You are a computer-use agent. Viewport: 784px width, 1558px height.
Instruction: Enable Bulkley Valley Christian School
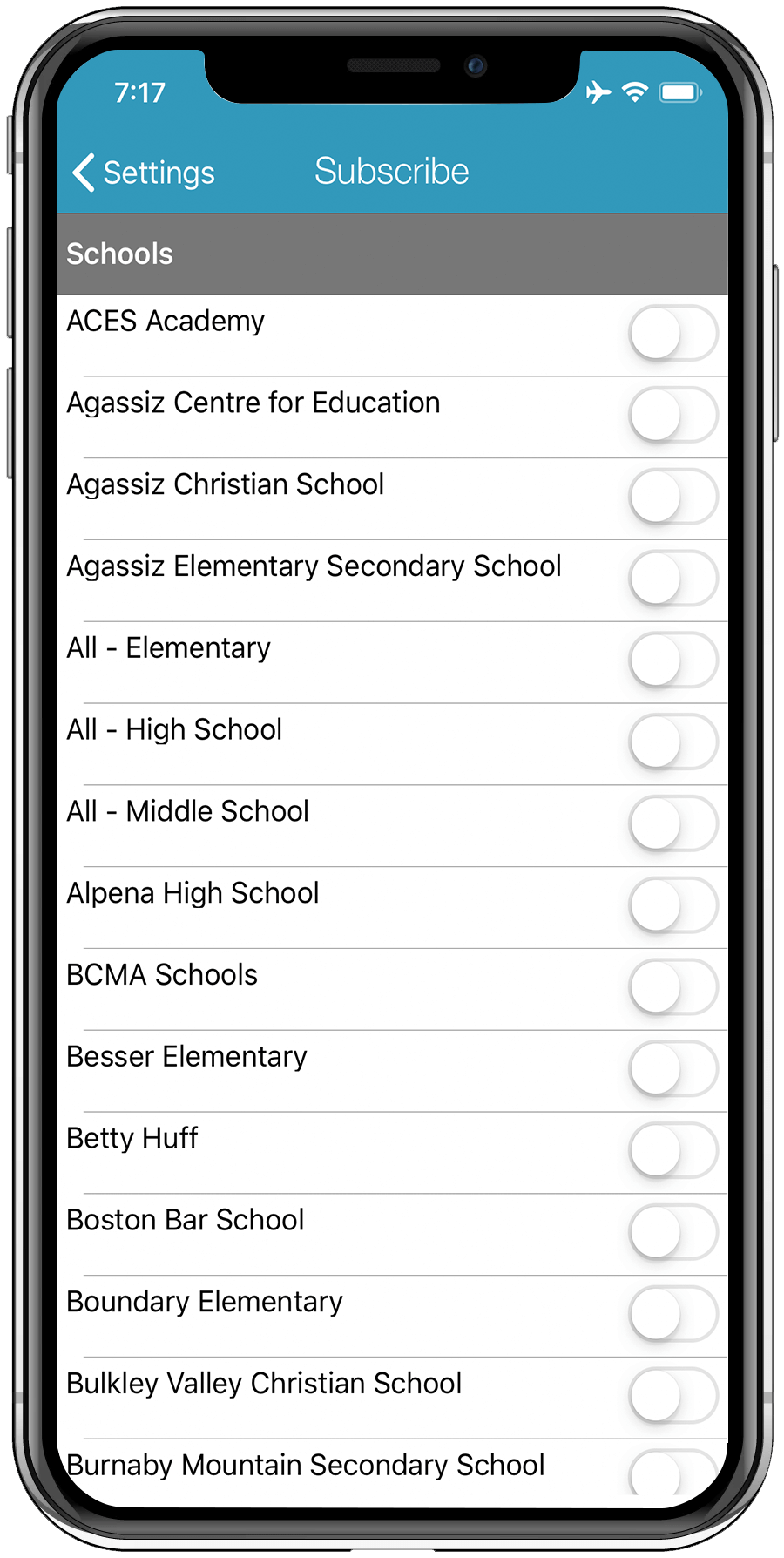(x=673, y=1397)
